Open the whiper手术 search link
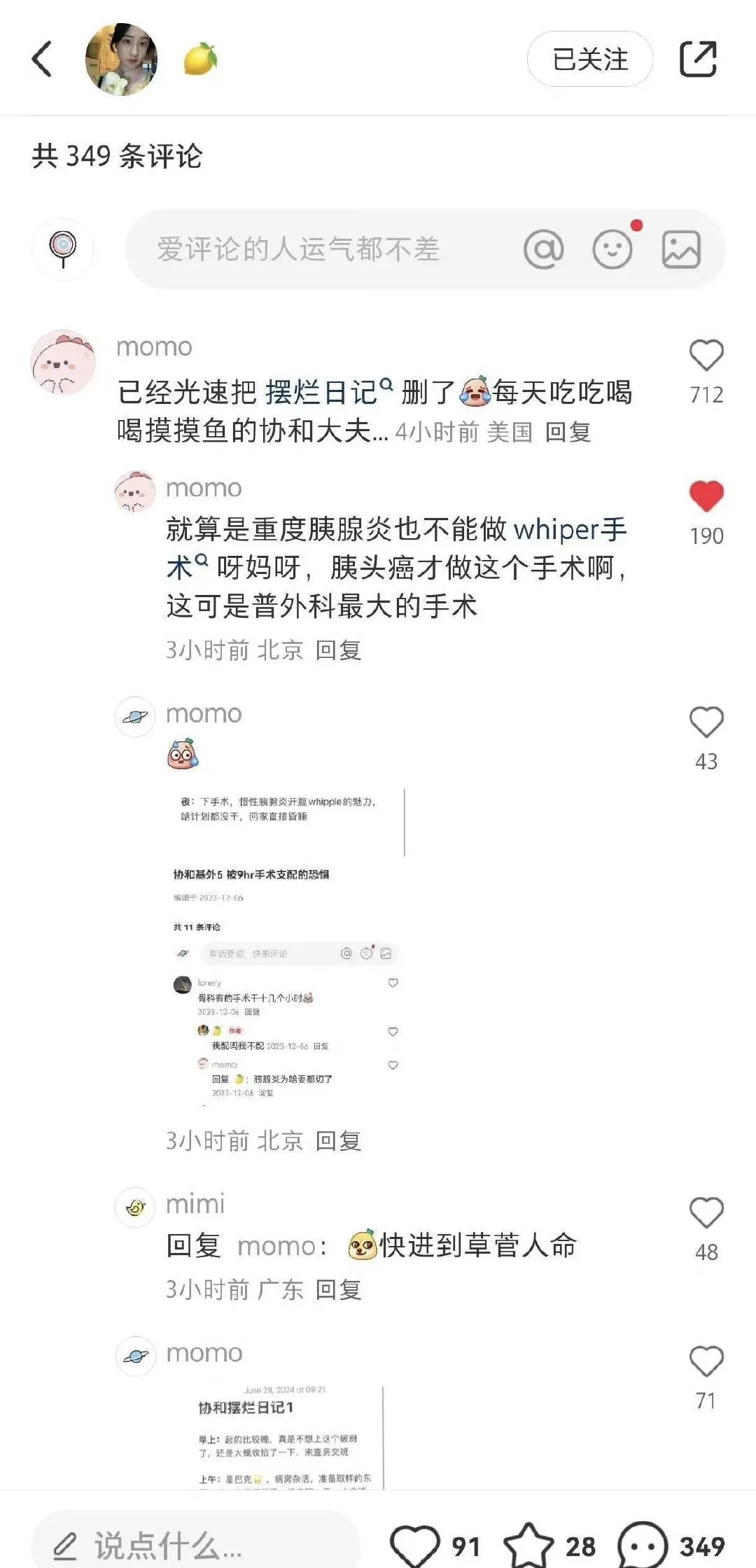 pyautogui.click(x=396, y=548)
